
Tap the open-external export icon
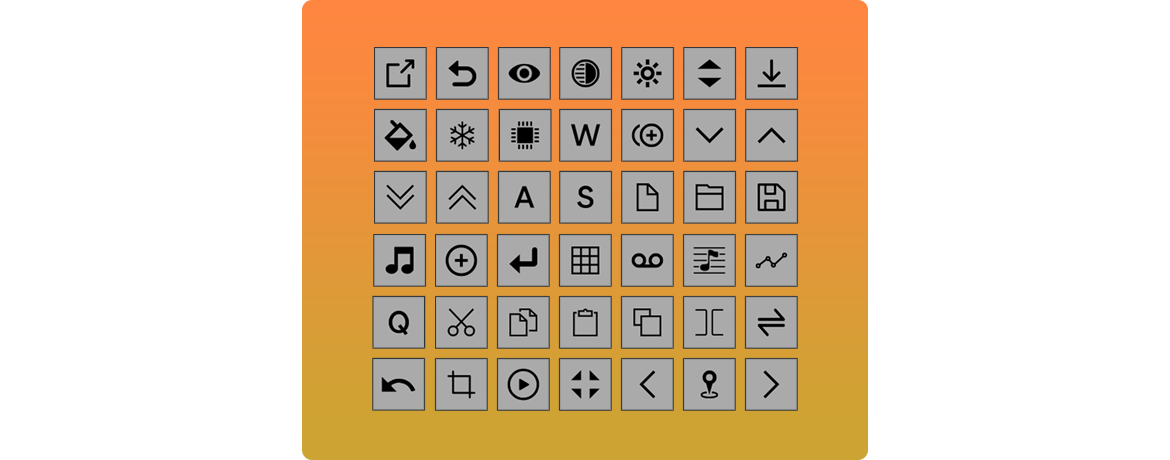point(400,73)
